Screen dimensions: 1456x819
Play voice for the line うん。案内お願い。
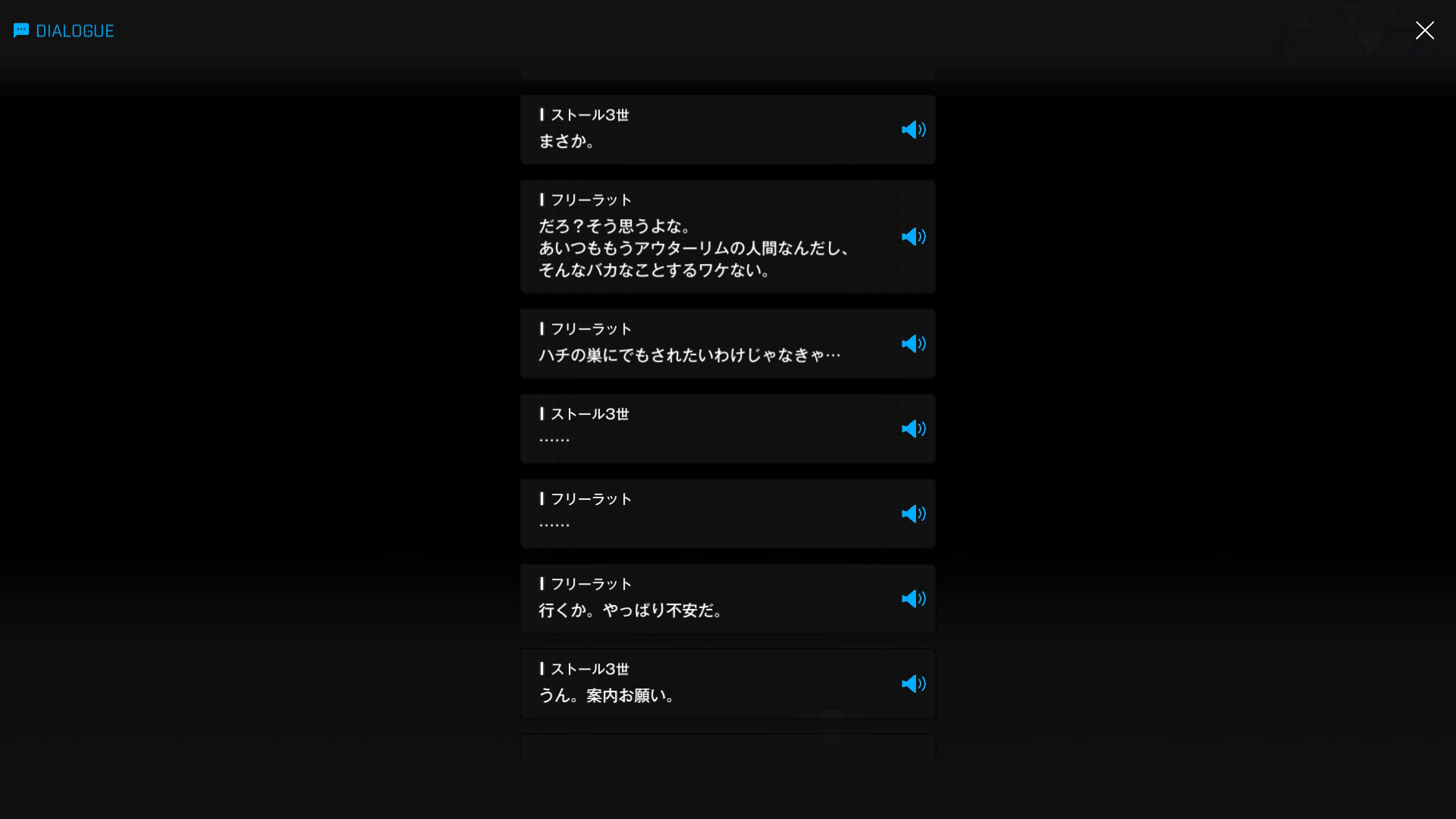click(913, 683)
